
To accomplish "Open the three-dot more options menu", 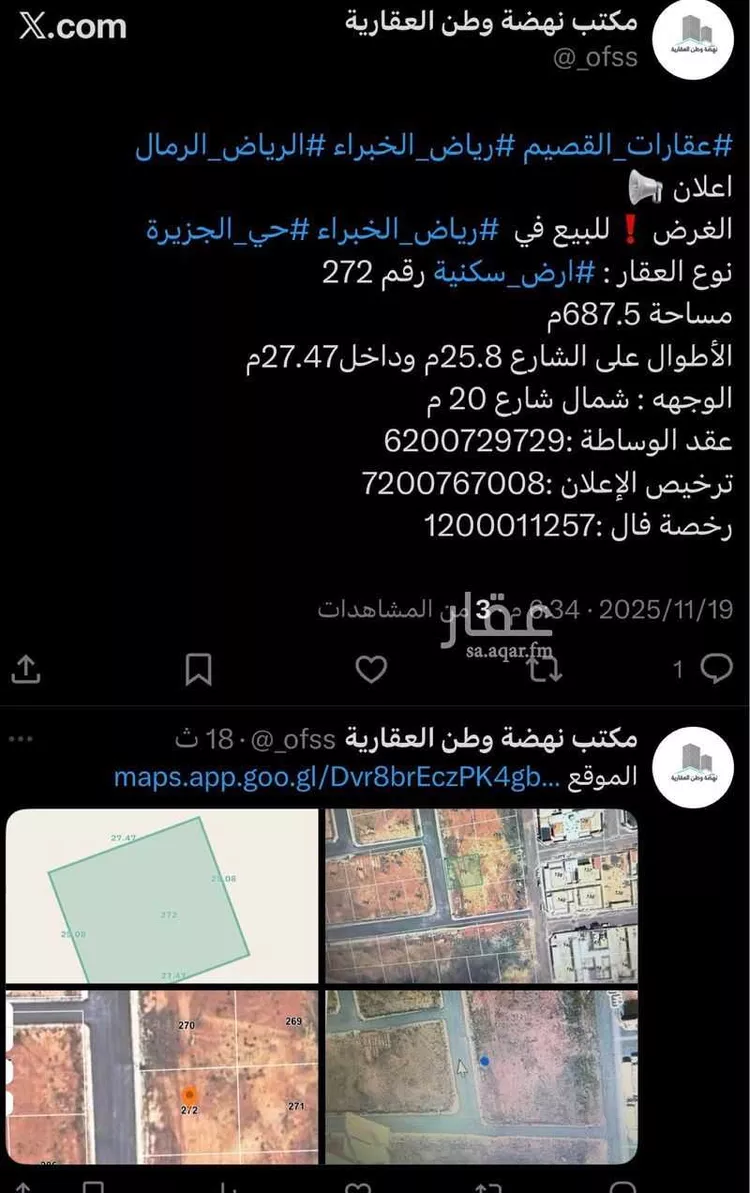I will pyautogui.click(x=22, y=740).
